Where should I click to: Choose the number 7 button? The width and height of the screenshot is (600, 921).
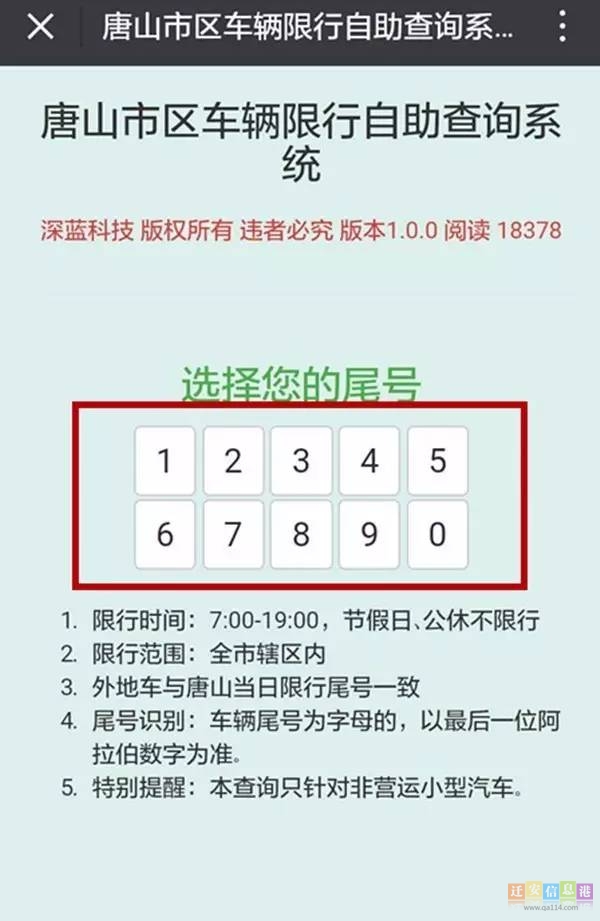click(233, 535)
